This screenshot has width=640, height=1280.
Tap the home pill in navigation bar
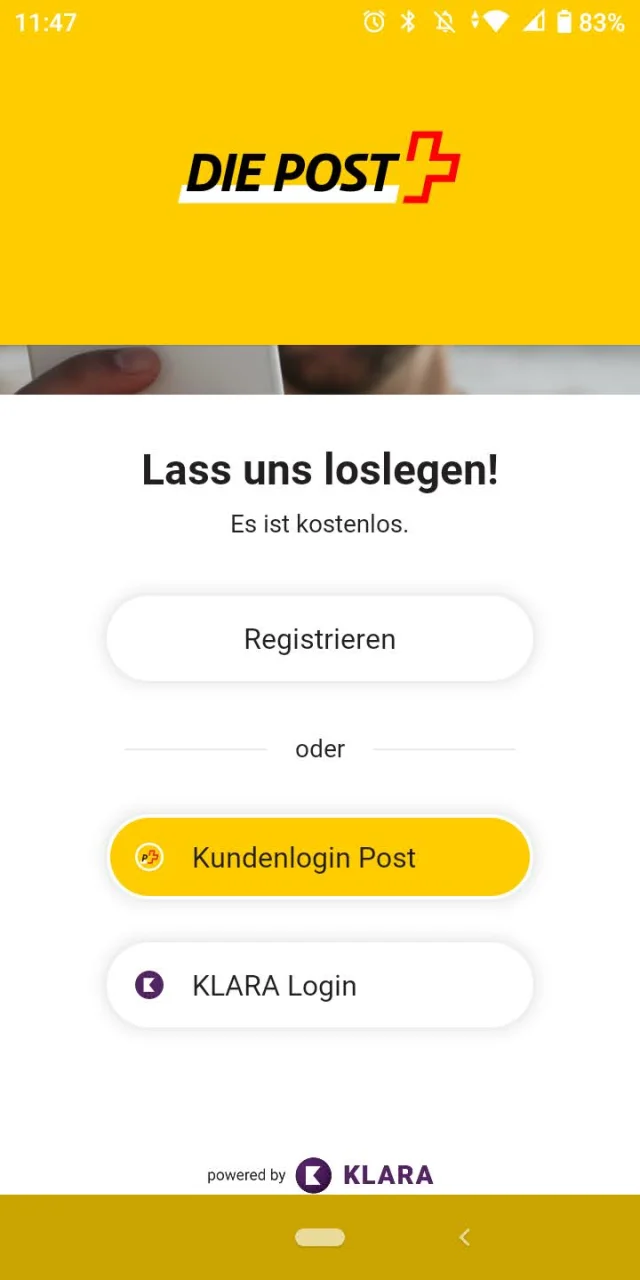pyautogui.click(x=320, y=1238)
